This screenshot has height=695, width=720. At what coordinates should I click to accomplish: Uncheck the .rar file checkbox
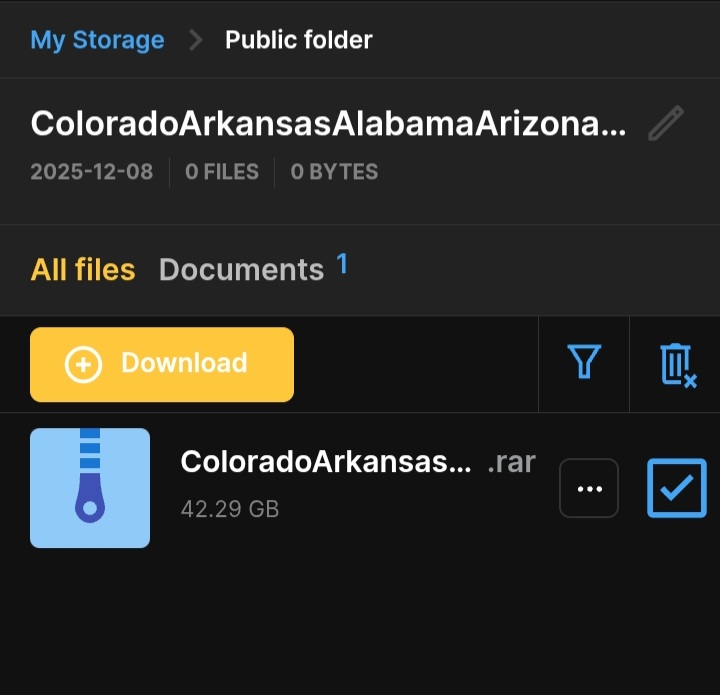(x=677, y=488)
